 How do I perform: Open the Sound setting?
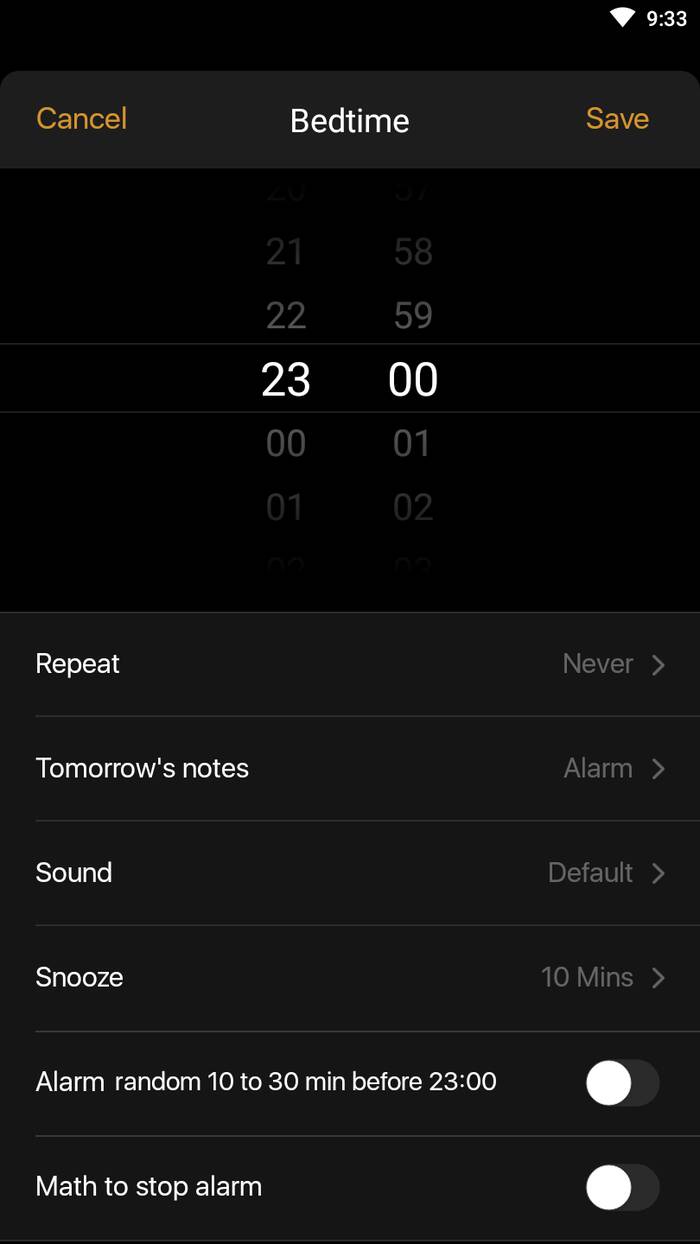click(x=350, y=873)
